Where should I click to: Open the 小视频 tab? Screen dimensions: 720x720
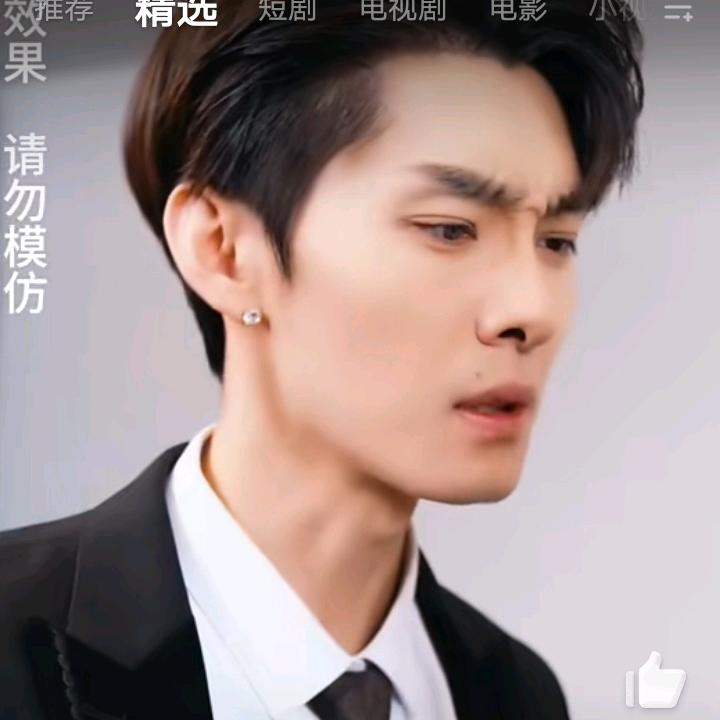coord(617,10)
